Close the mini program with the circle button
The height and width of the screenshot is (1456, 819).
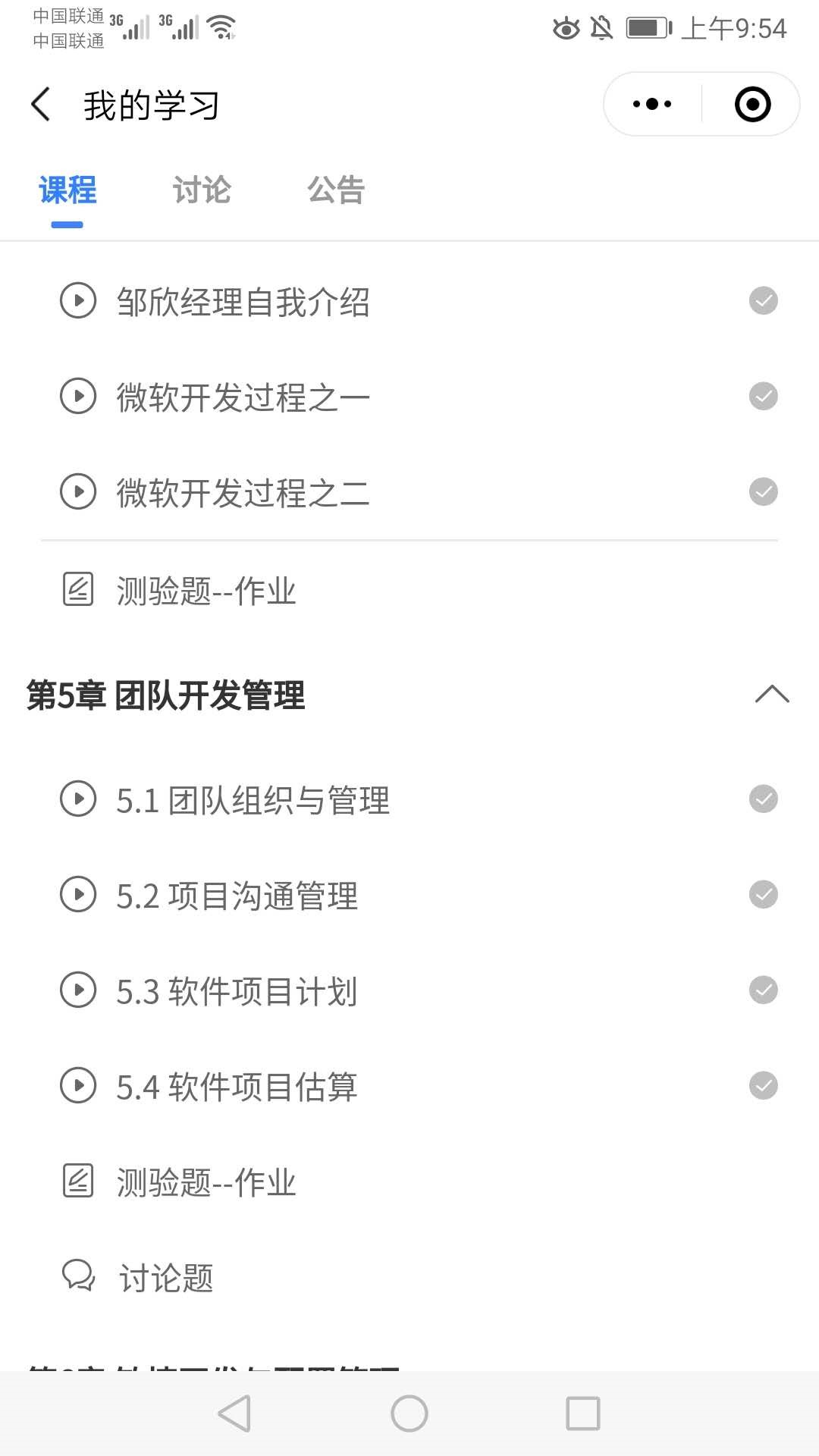tap(752, 105)
